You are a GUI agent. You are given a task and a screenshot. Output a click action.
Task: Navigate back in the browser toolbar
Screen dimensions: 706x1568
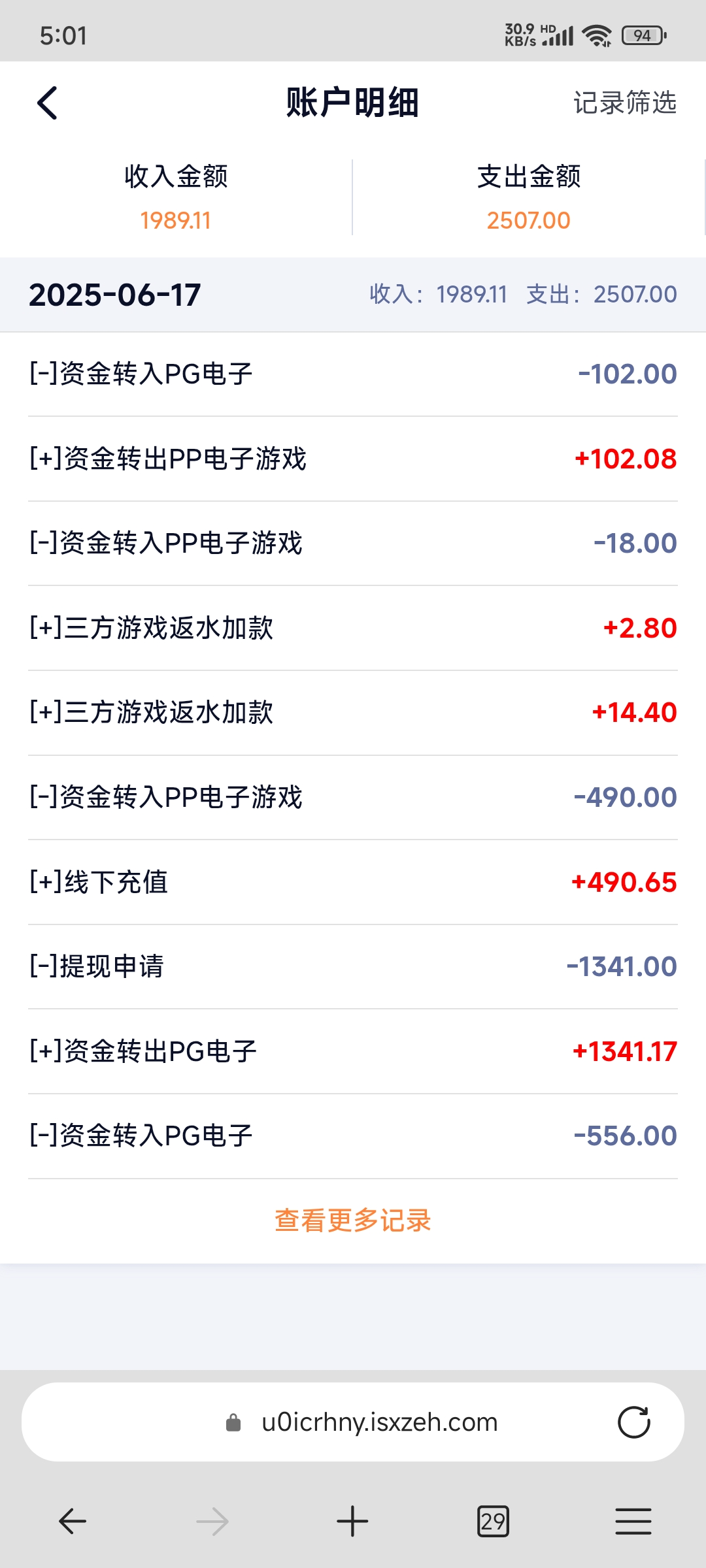click(x=73, y=1521)
